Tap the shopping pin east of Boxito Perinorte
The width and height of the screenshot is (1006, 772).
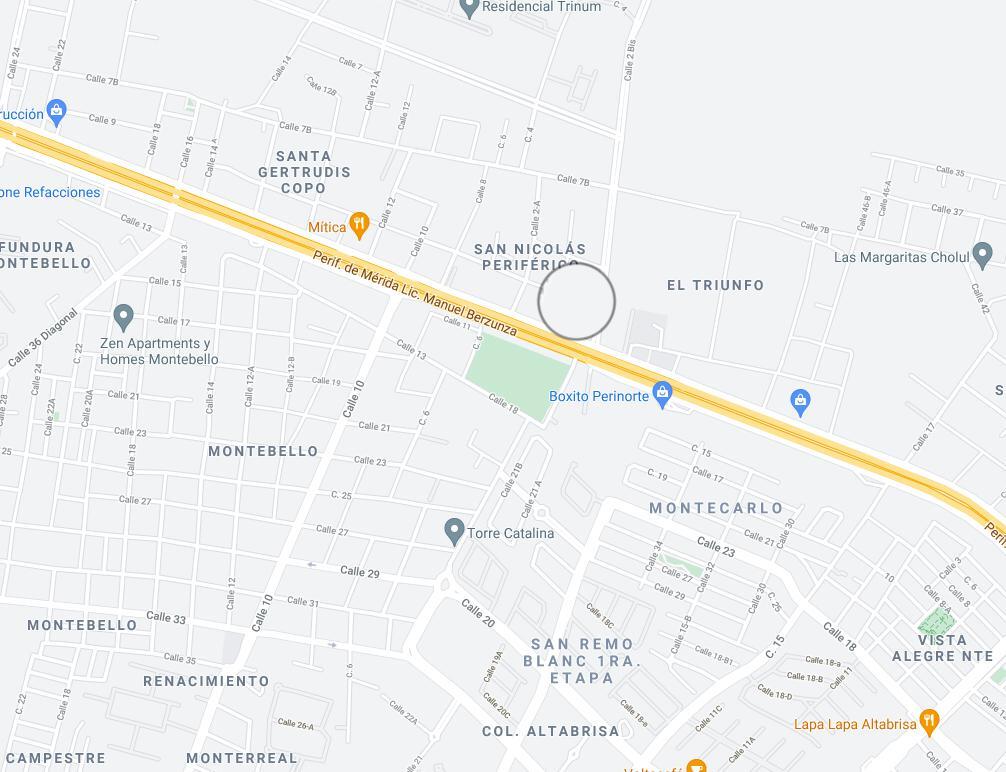pyautogui.click(x=799, y=402)
